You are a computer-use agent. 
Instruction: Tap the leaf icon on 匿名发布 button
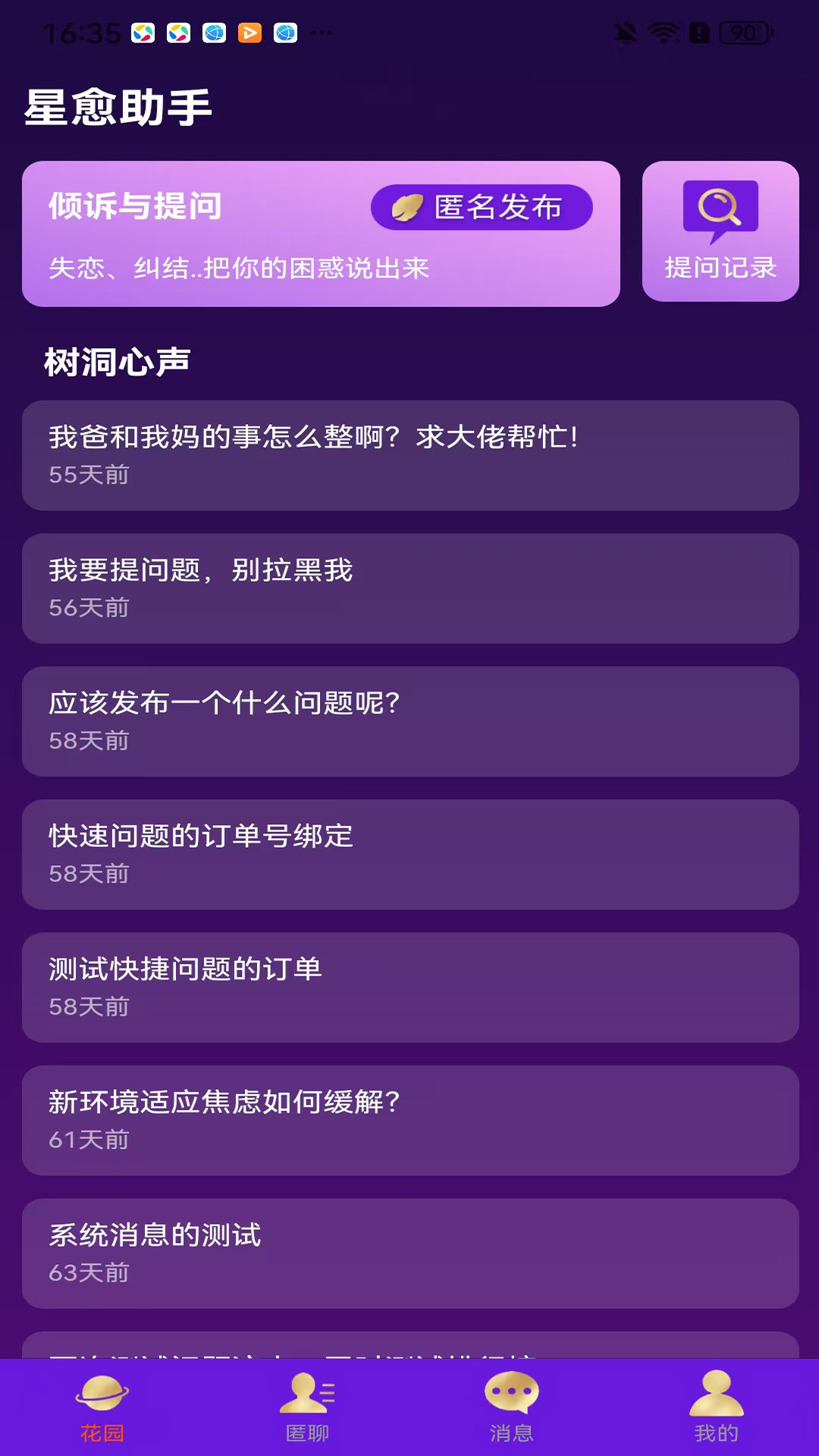coord(406,206)
